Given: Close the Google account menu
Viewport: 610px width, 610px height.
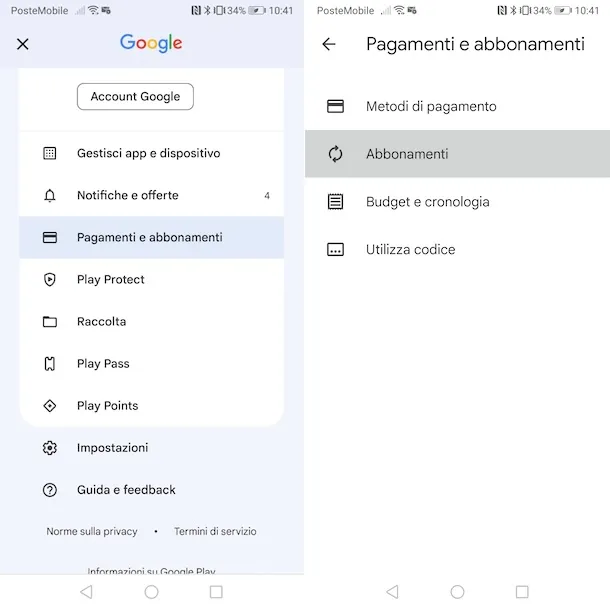Looking at the screenshot, I should point(23,44).
